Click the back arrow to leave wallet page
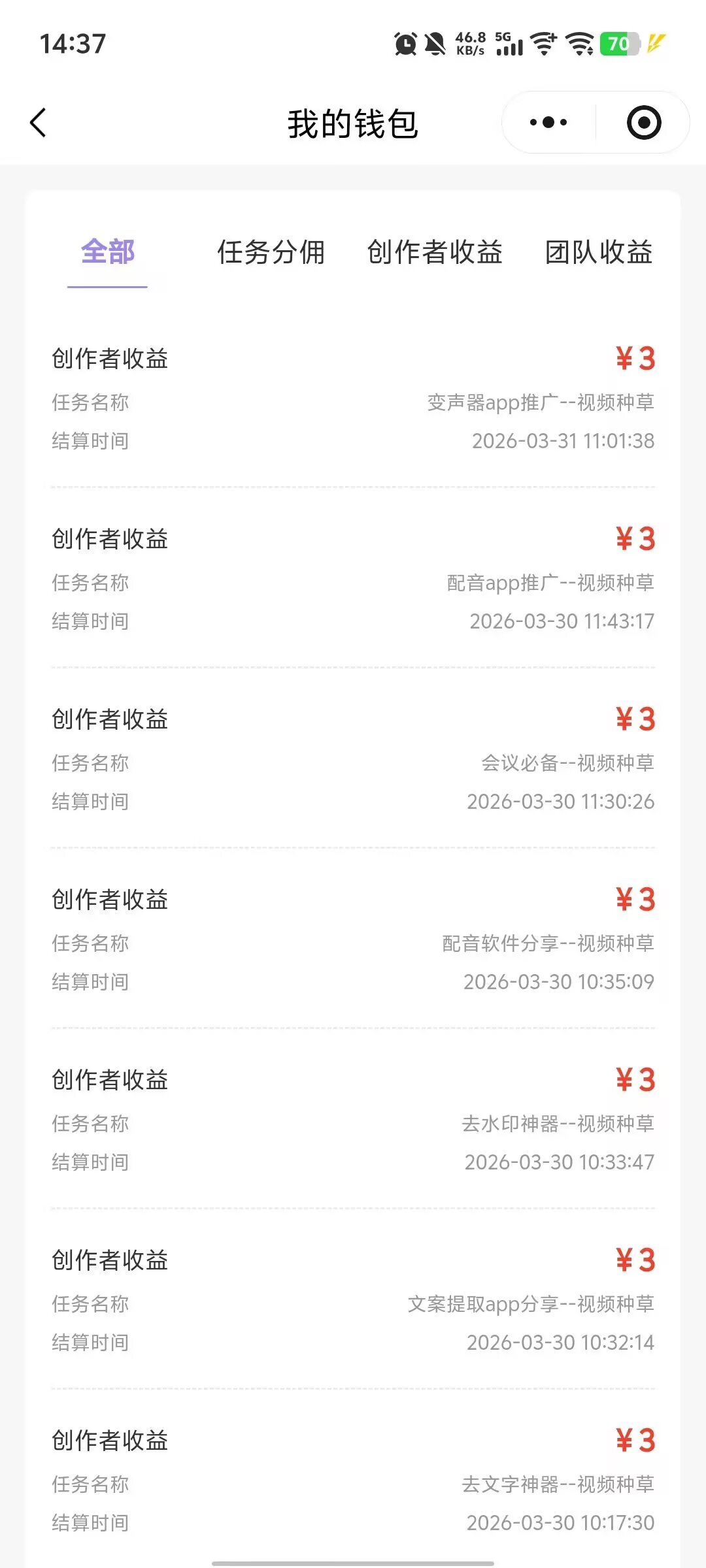The width and height of the screenshot is (706, 1568). (x=38, y=123)
